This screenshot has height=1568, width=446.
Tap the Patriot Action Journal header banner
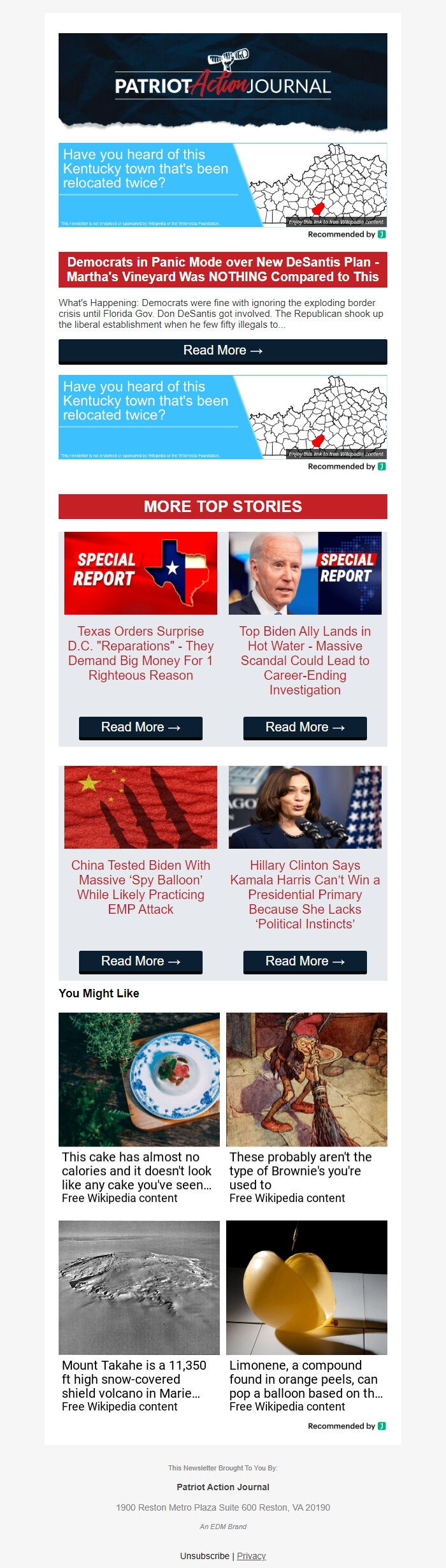pos(223,82)
